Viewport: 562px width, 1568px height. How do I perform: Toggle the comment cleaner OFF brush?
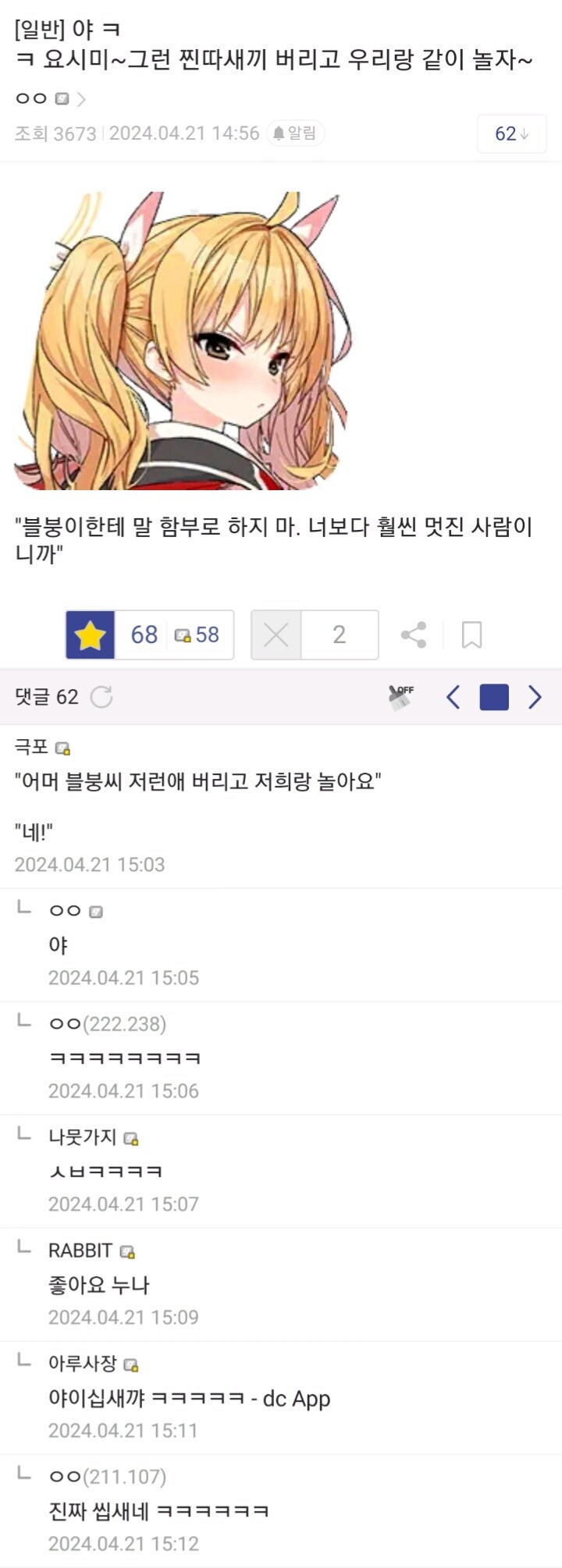tap(401, 696)
